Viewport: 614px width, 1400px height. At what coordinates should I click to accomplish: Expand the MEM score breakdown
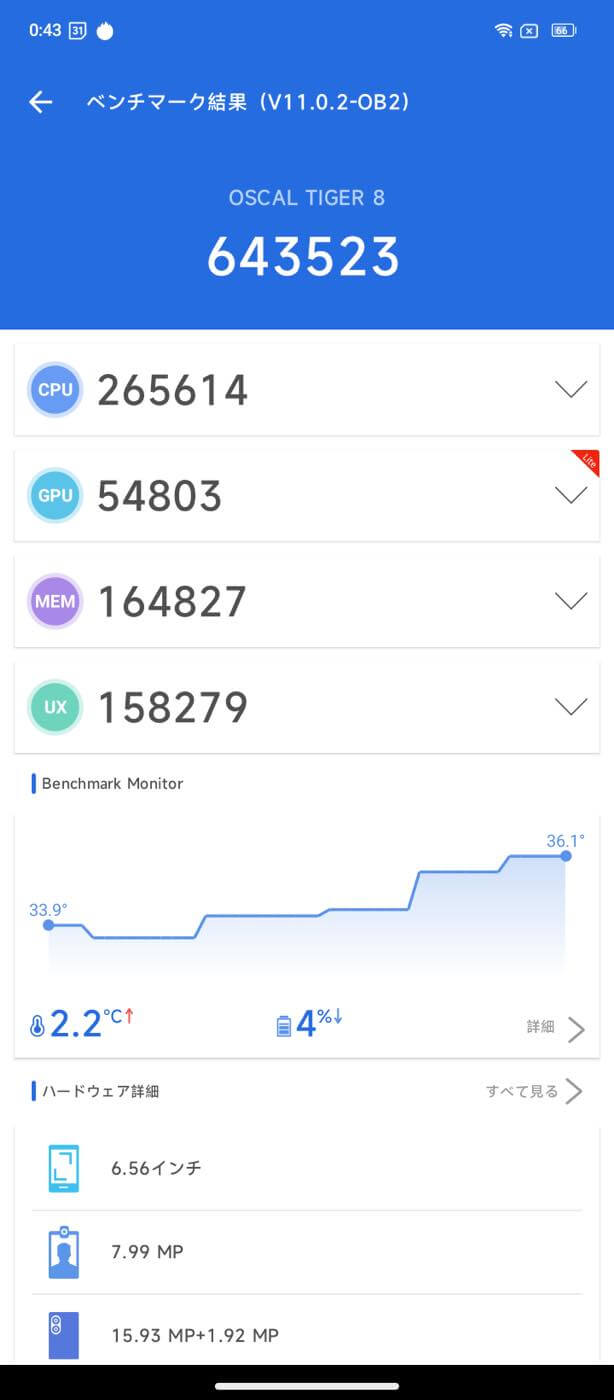click(570, 601)
